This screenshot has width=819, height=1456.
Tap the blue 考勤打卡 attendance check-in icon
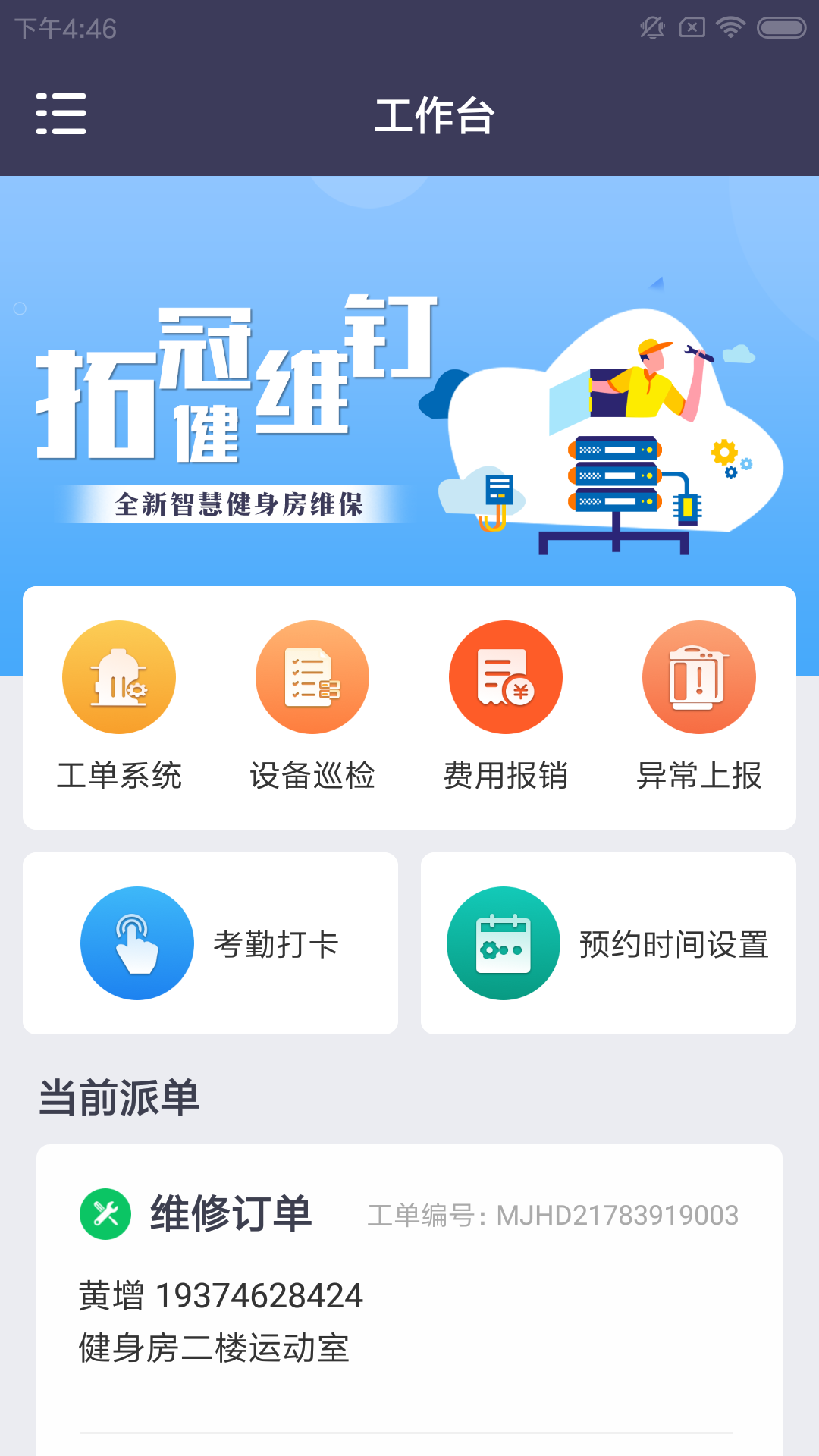click(x=136, y=942)
